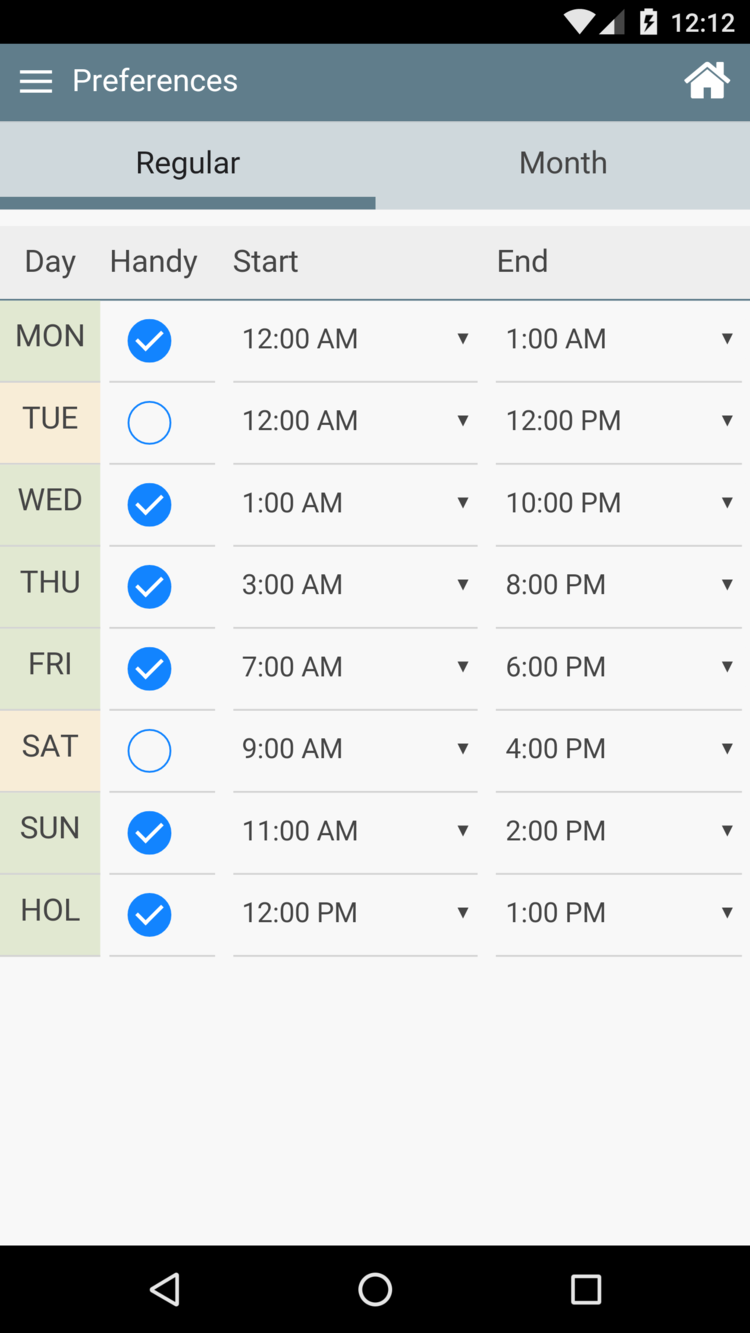Change the TUE end time 12:00 PM
750x1333 pixels.
click(x=619, y=422)
